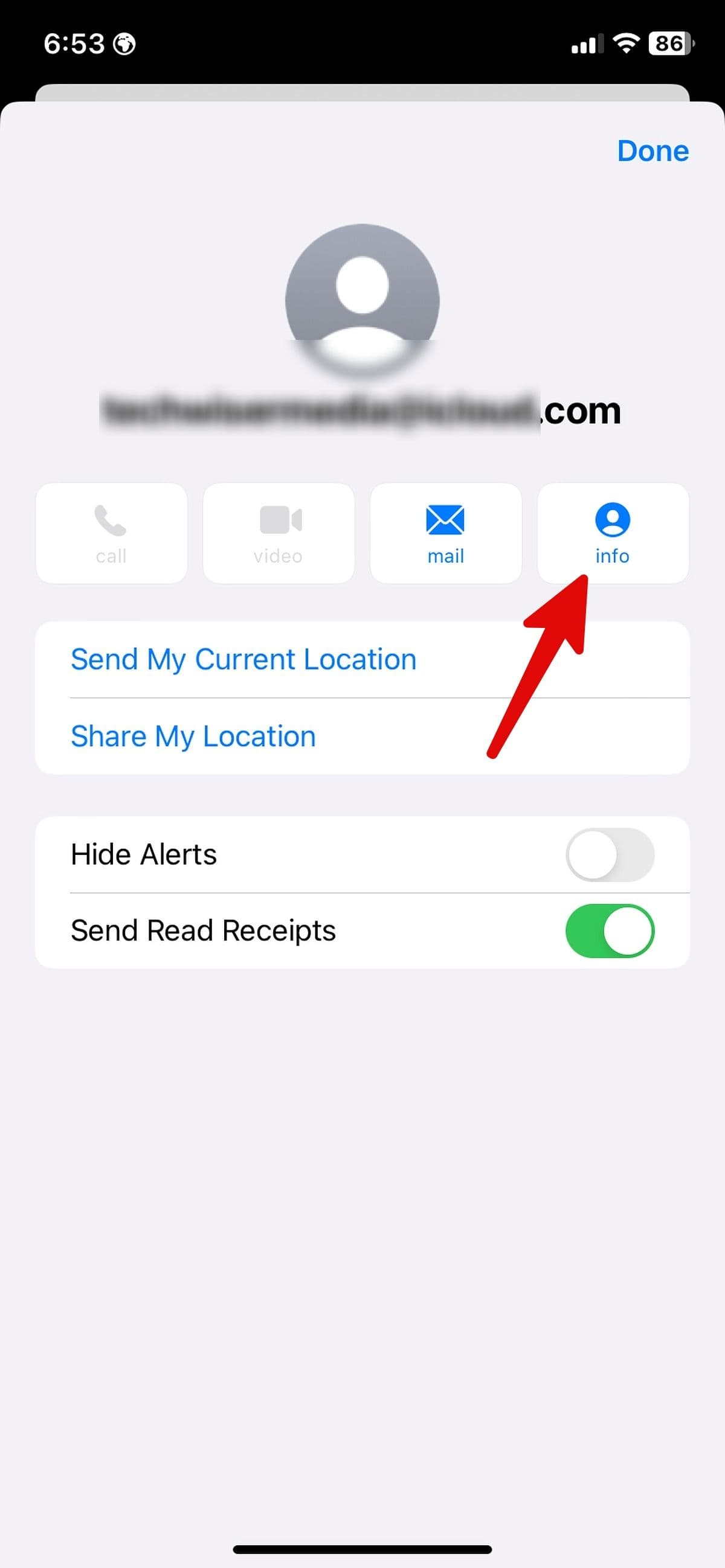
Task: Select Send My Current Location
Action: click(243, 659)
